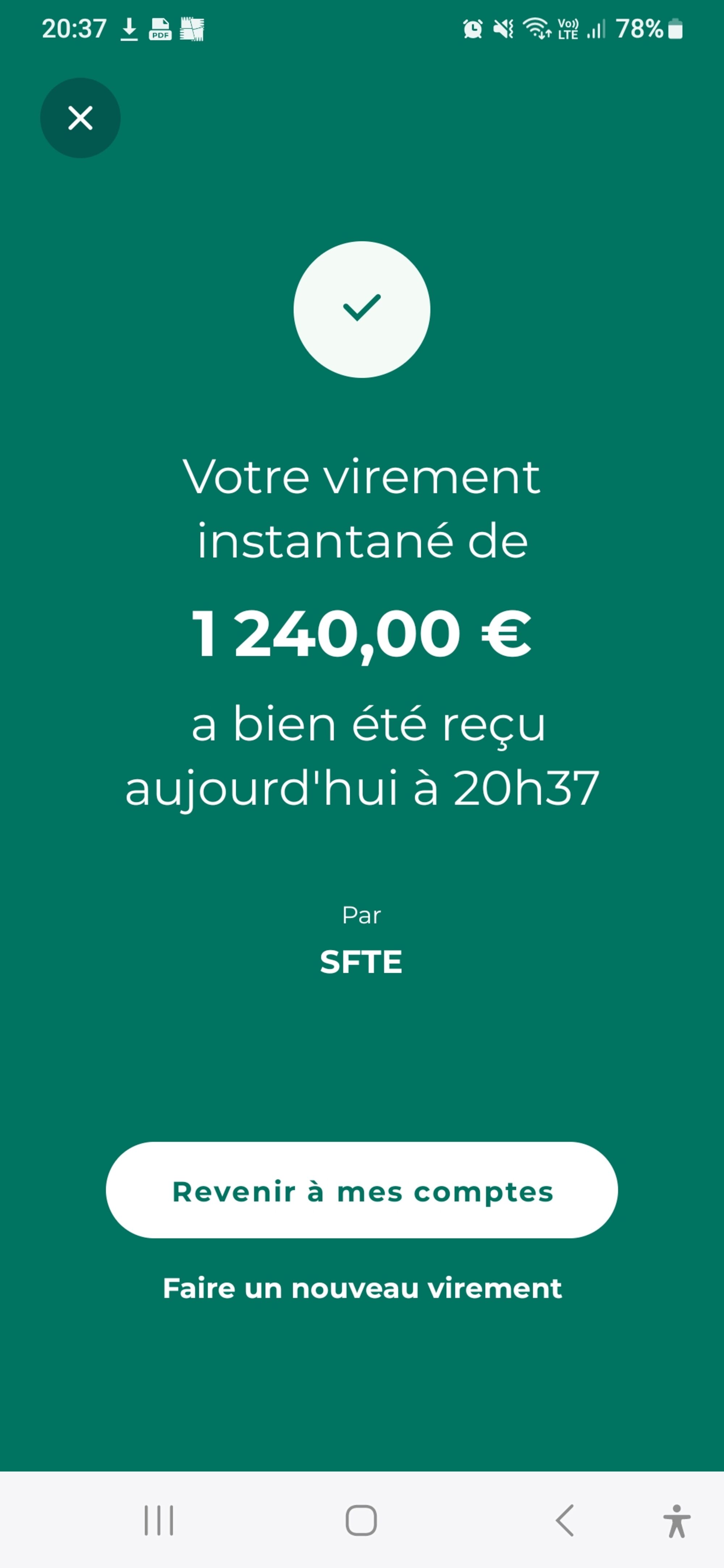This screenshot has height=1568, width=724.
Task: Go back using system navigation
Action: point(565,1520)
